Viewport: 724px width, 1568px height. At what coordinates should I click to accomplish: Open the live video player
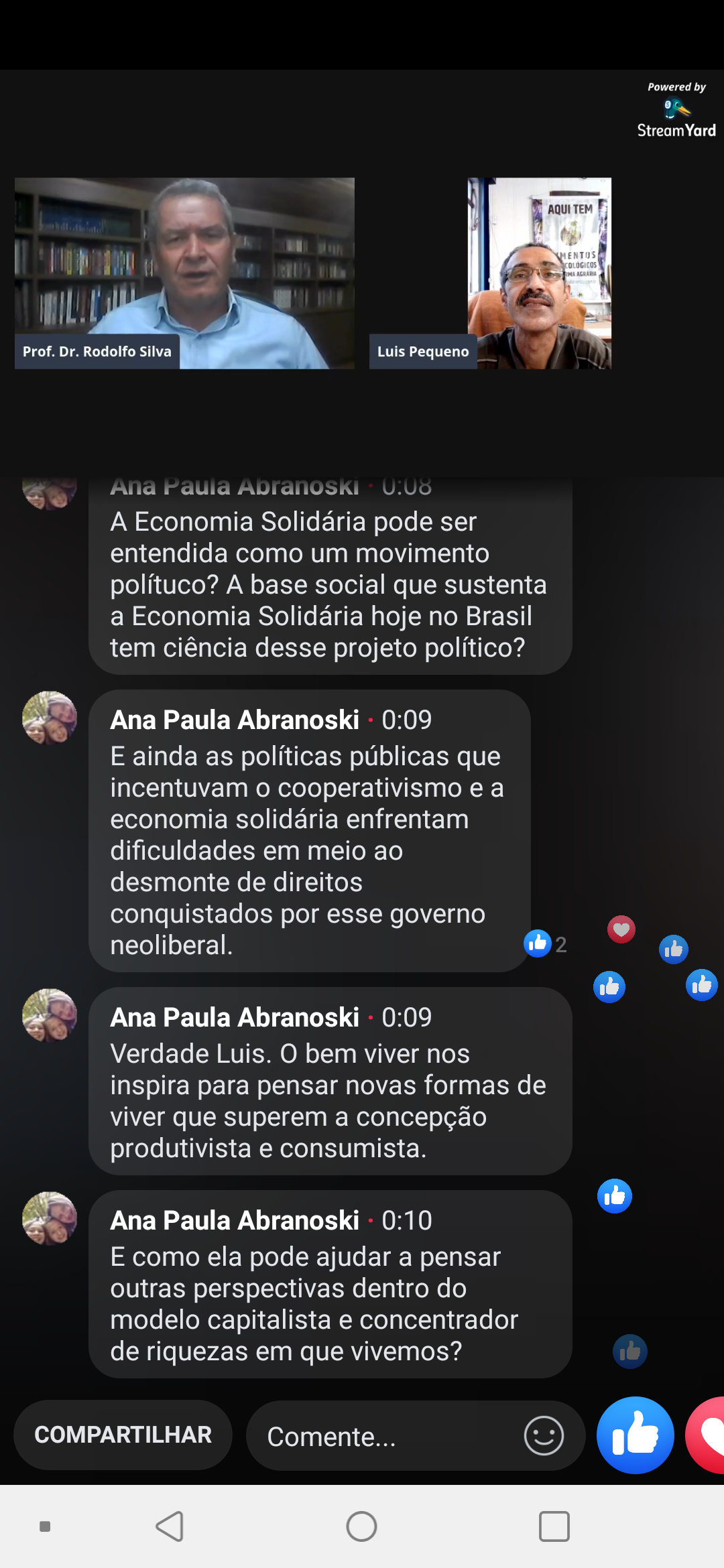coord(362,273)
